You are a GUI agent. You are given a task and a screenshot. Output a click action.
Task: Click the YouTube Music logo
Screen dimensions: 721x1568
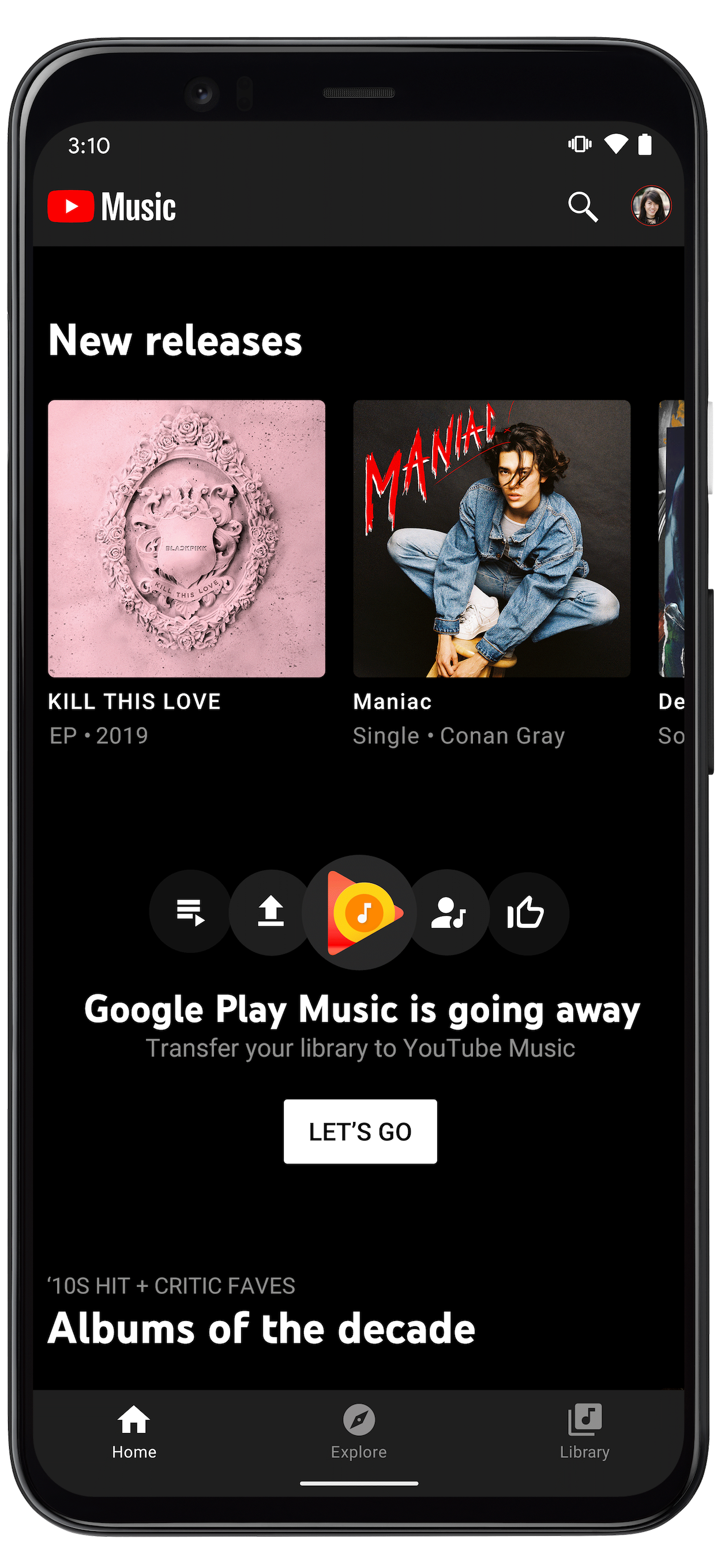coord(111,206)
